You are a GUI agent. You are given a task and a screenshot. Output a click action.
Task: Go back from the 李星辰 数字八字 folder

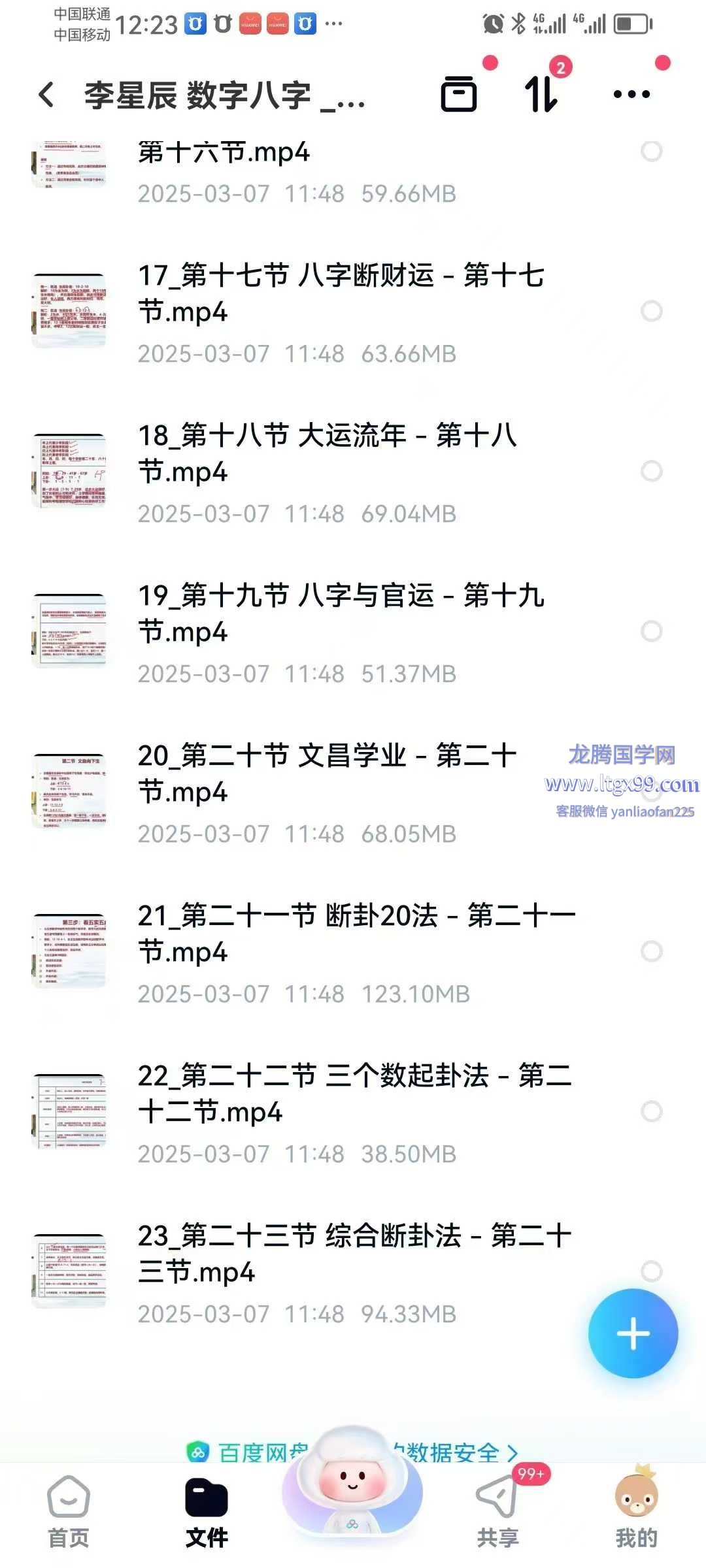coord(47,95)
